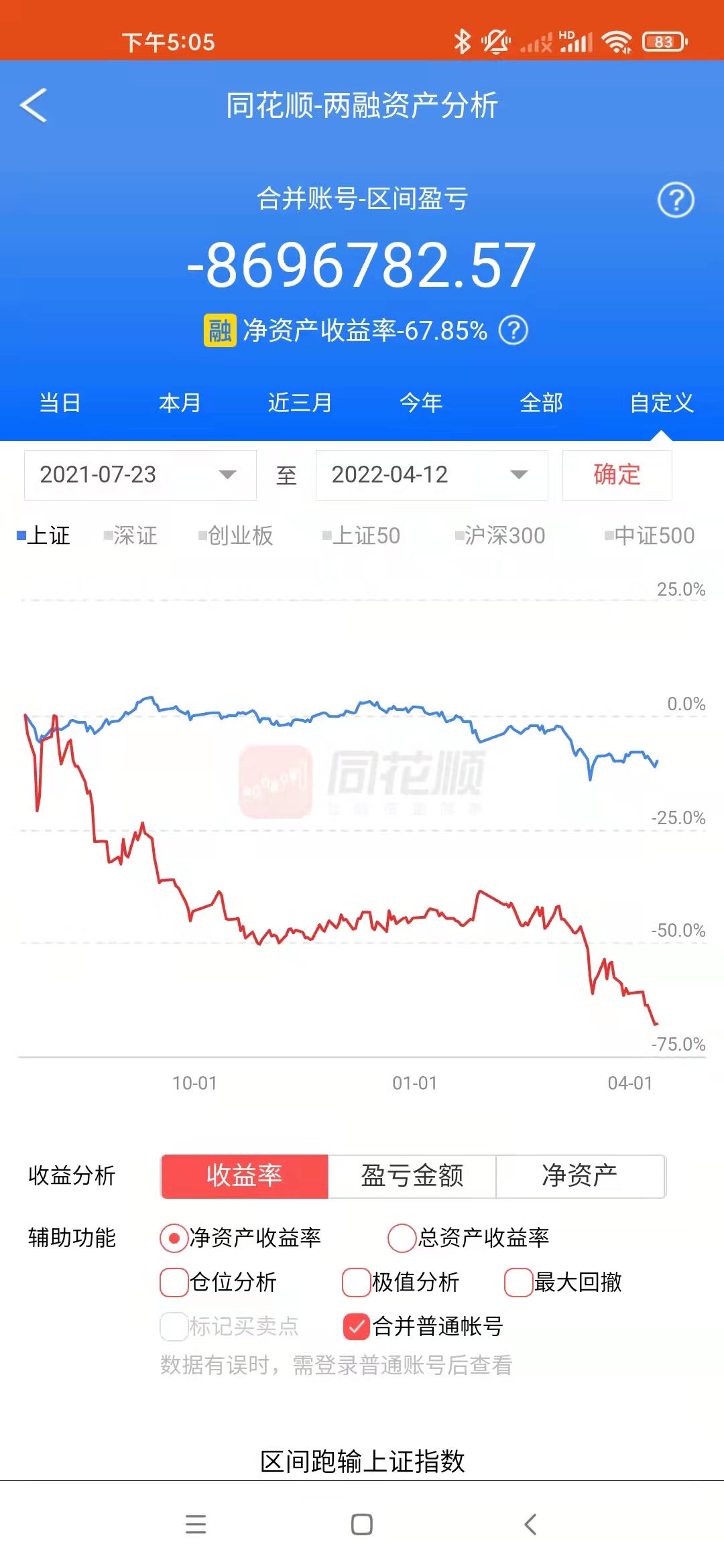
Task: Select the 今年 period tab
Action: [x=421, y=403]
